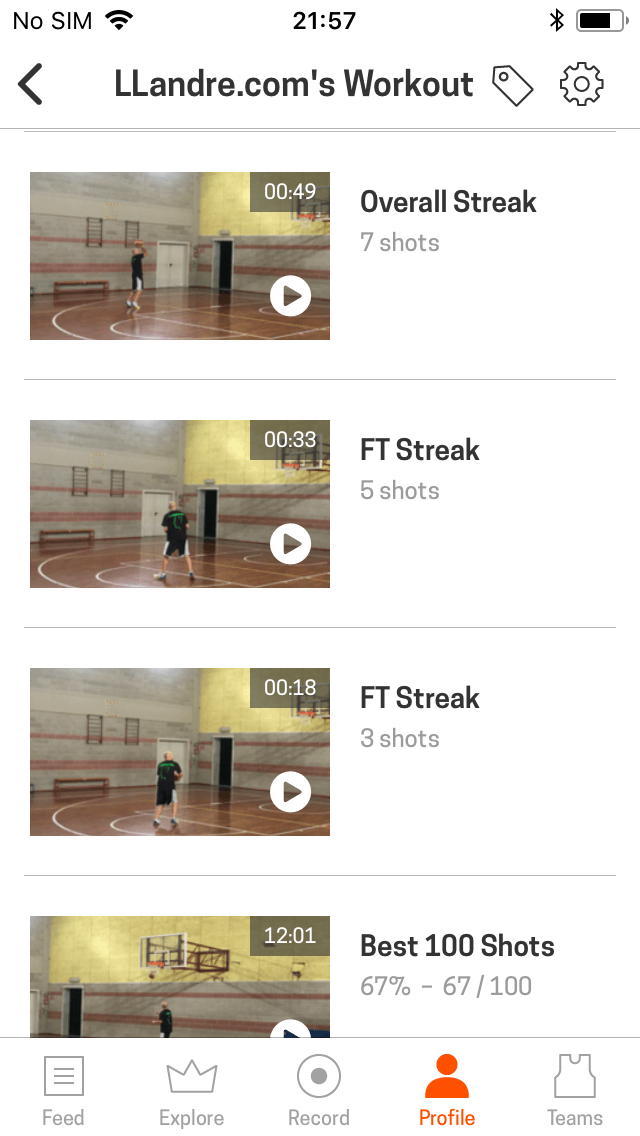Switch to the Feed tab
Viewport: 640px width, 1136px height.
point(63,1090)
